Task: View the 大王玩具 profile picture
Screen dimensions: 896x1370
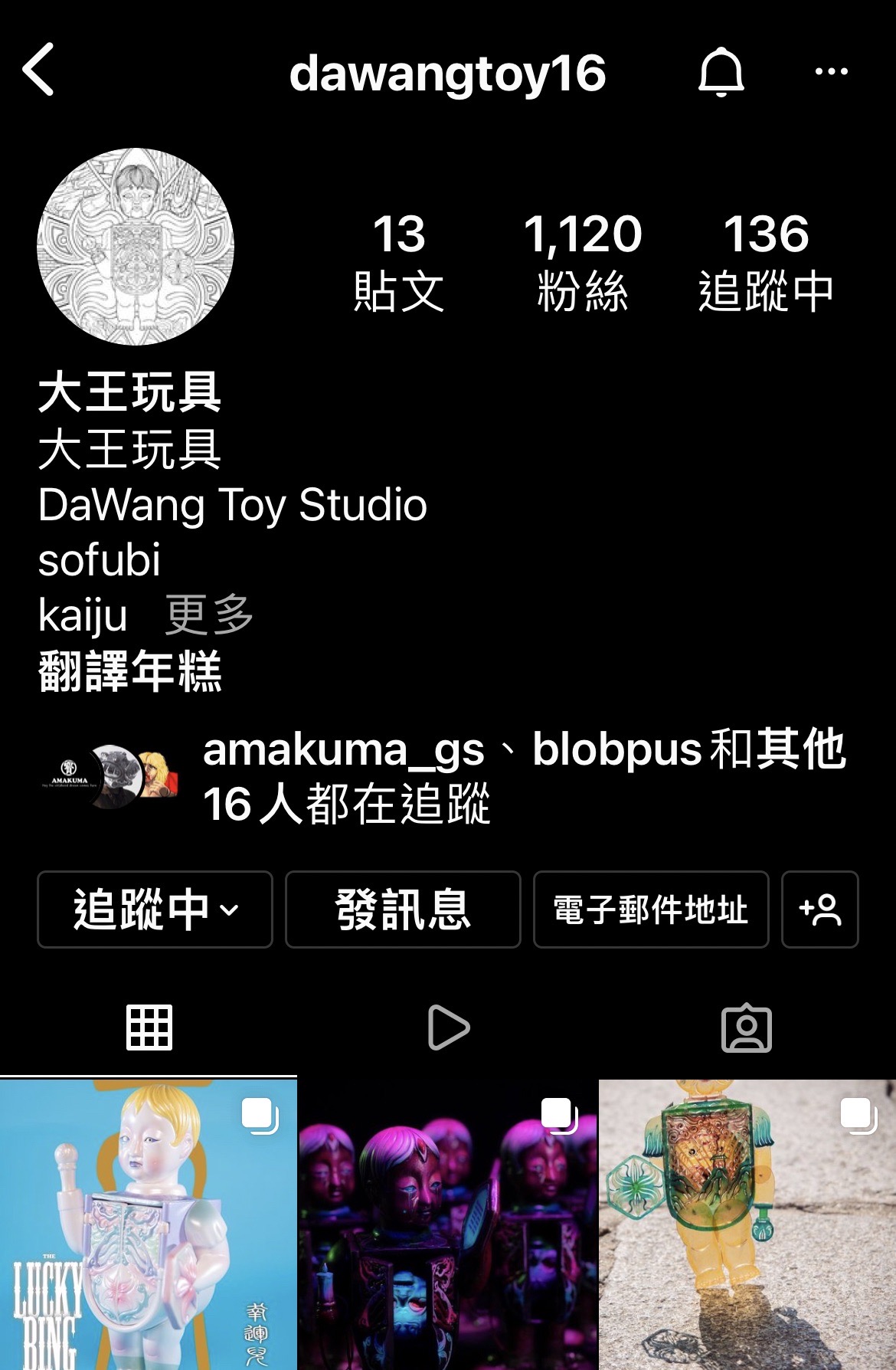Action: pos(136,247)
